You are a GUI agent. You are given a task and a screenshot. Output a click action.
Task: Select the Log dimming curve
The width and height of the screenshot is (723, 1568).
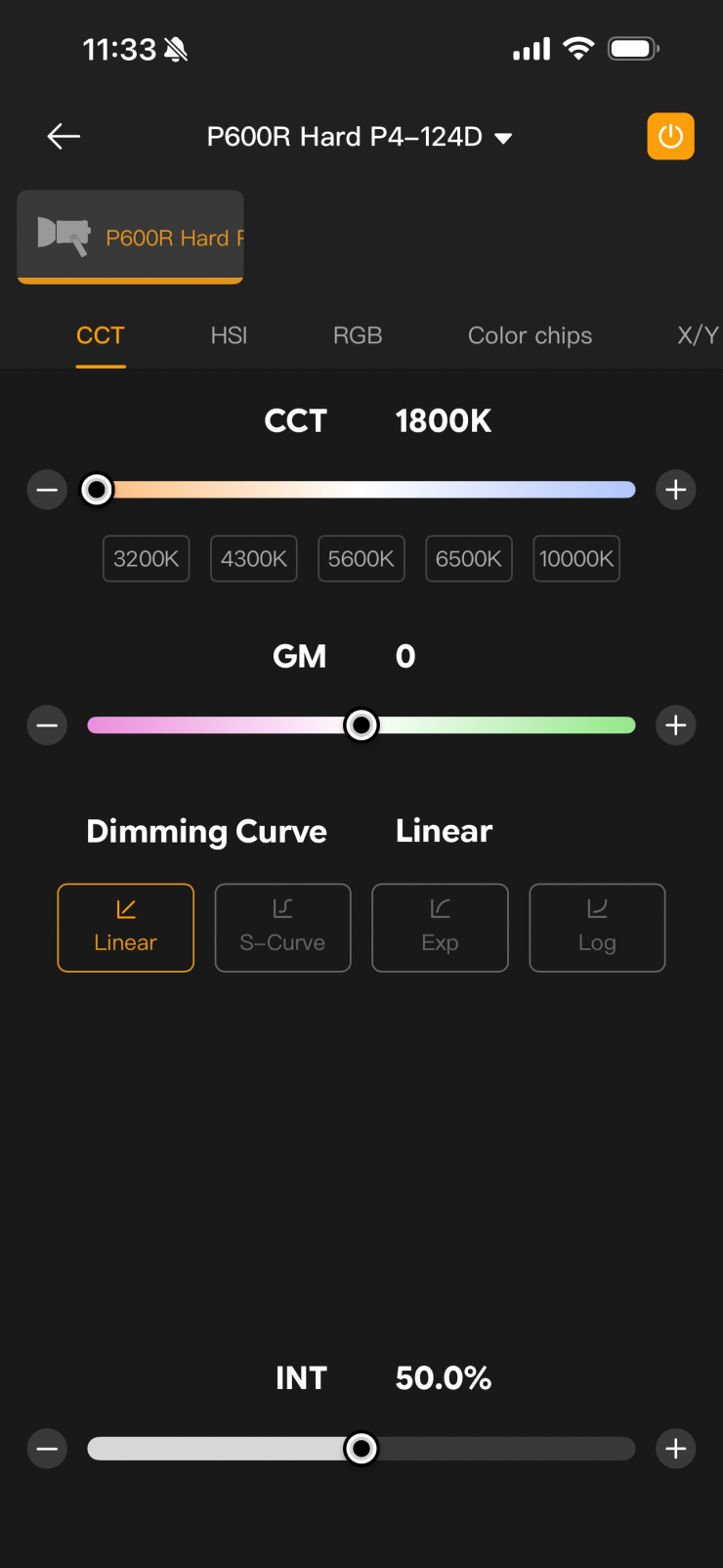(597, 928)
